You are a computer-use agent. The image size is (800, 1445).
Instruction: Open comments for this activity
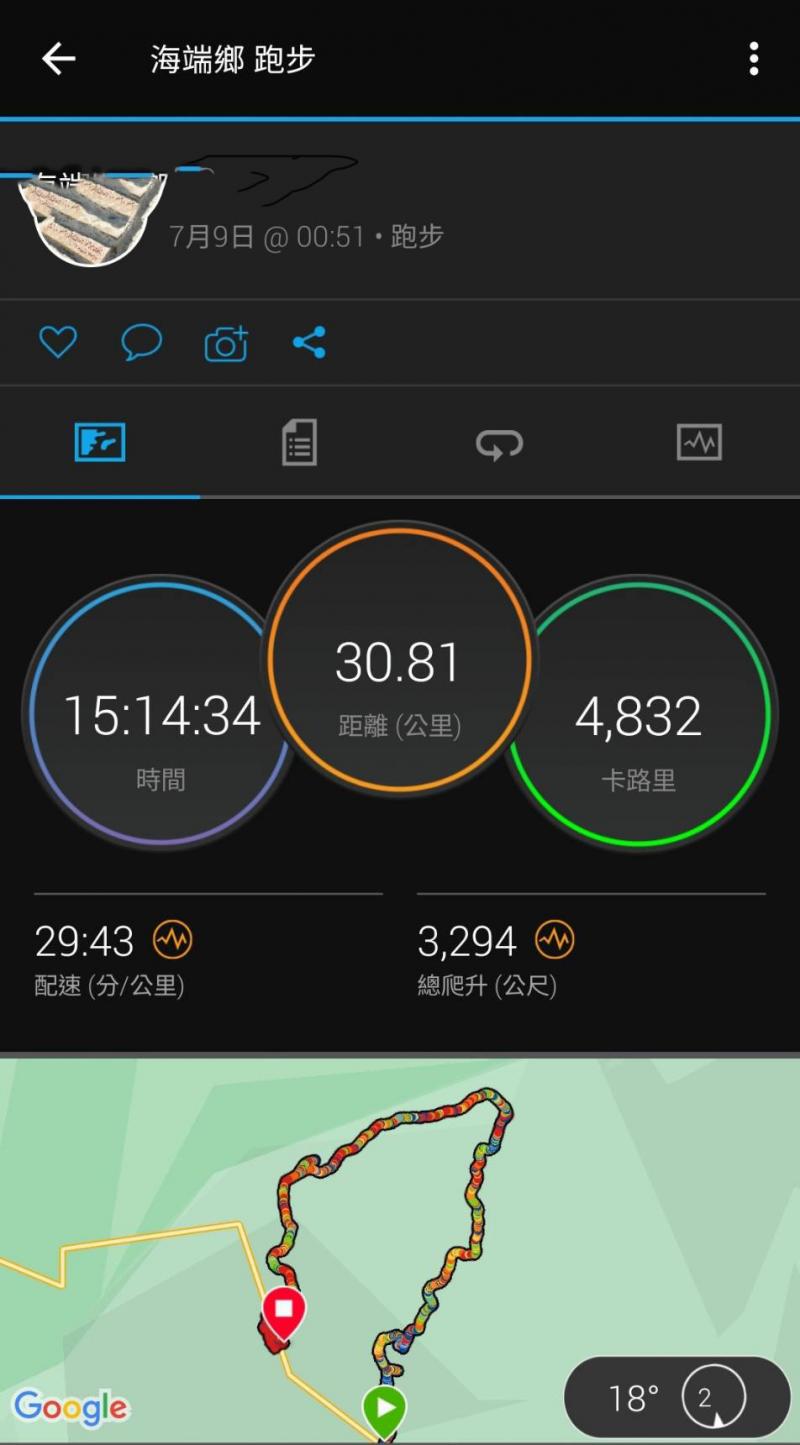pos(141,343)
